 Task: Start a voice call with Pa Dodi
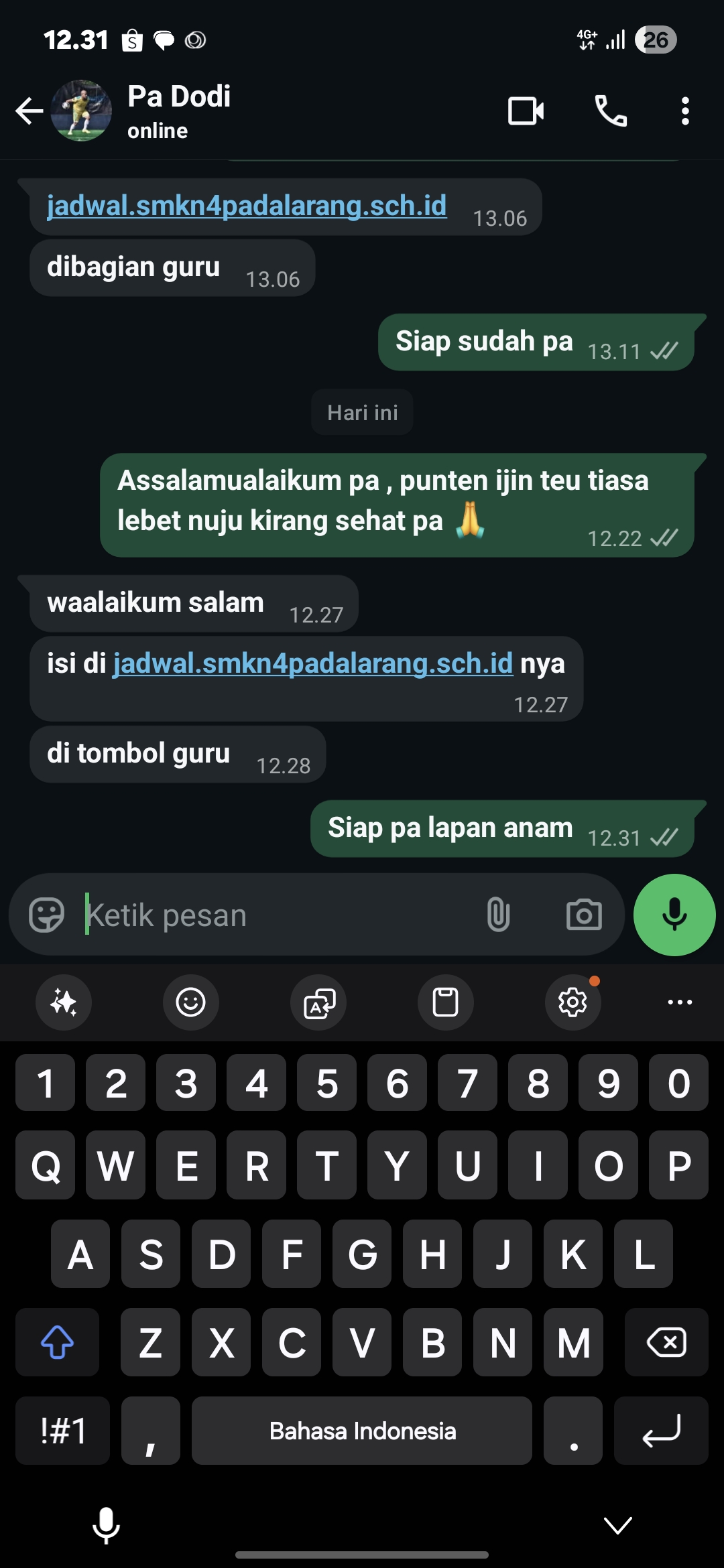tap(611, 111)
